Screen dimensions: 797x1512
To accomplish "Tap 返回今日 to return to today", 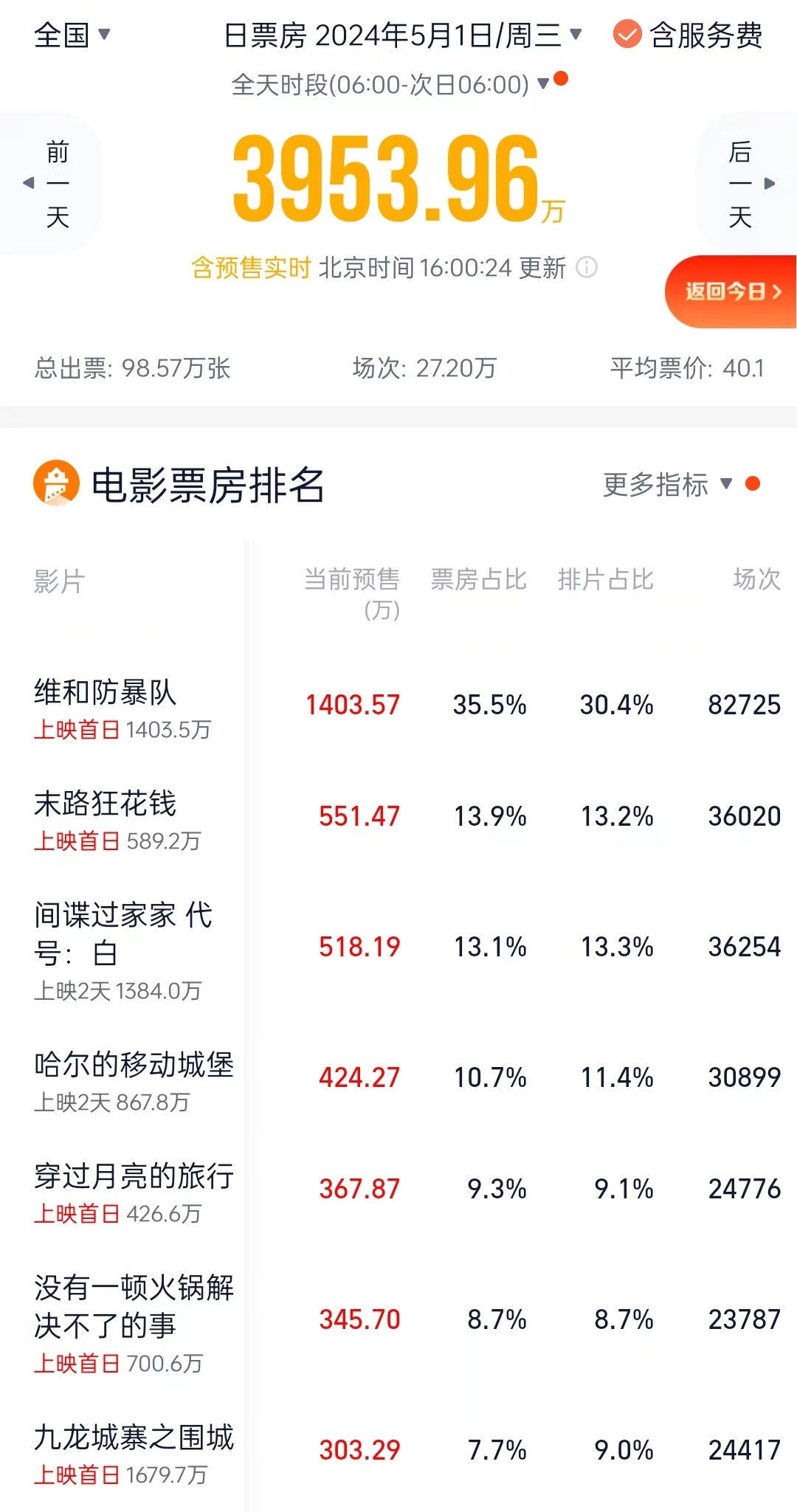I will [731, 291].
